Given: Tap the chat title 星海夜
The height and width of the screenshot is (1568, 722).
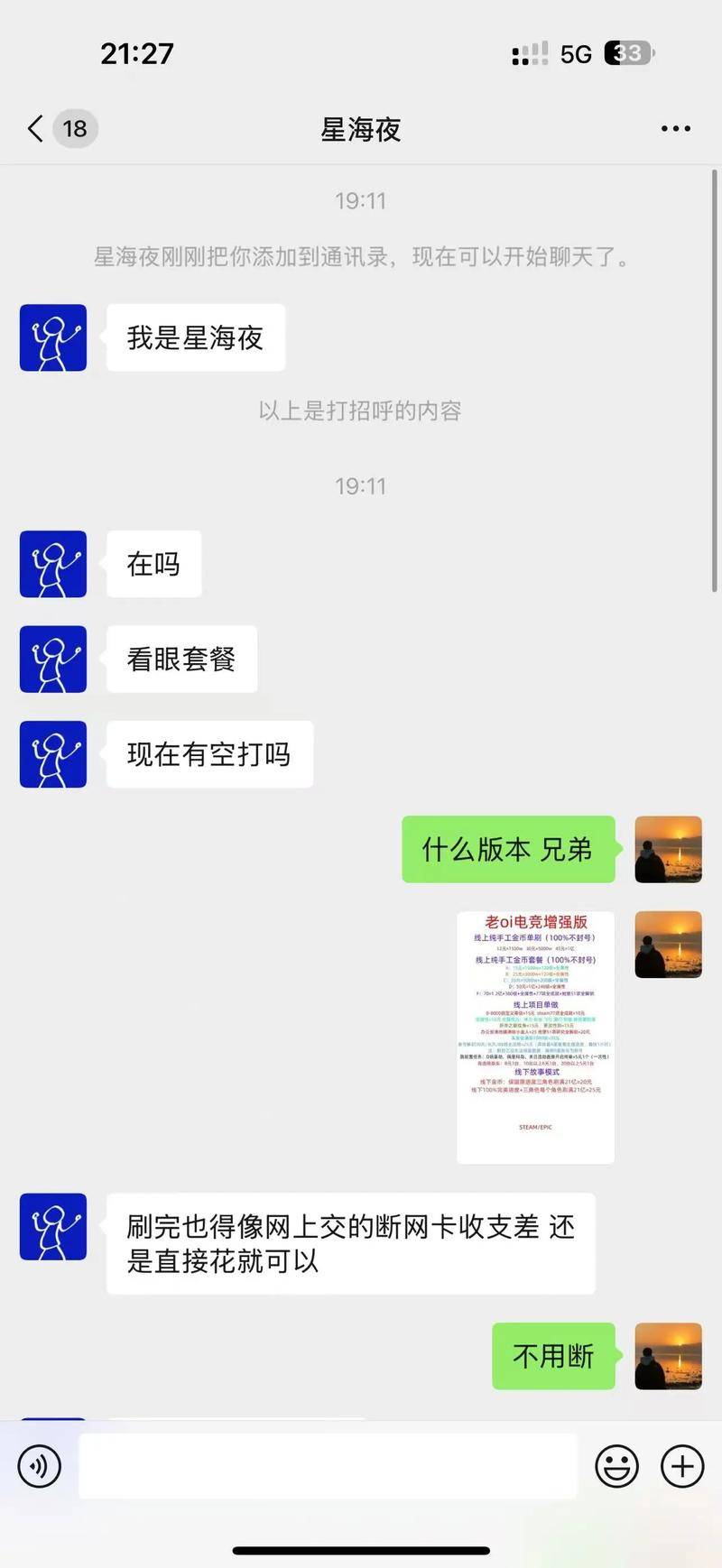Looking at the screenshot, I should (360, 128).
